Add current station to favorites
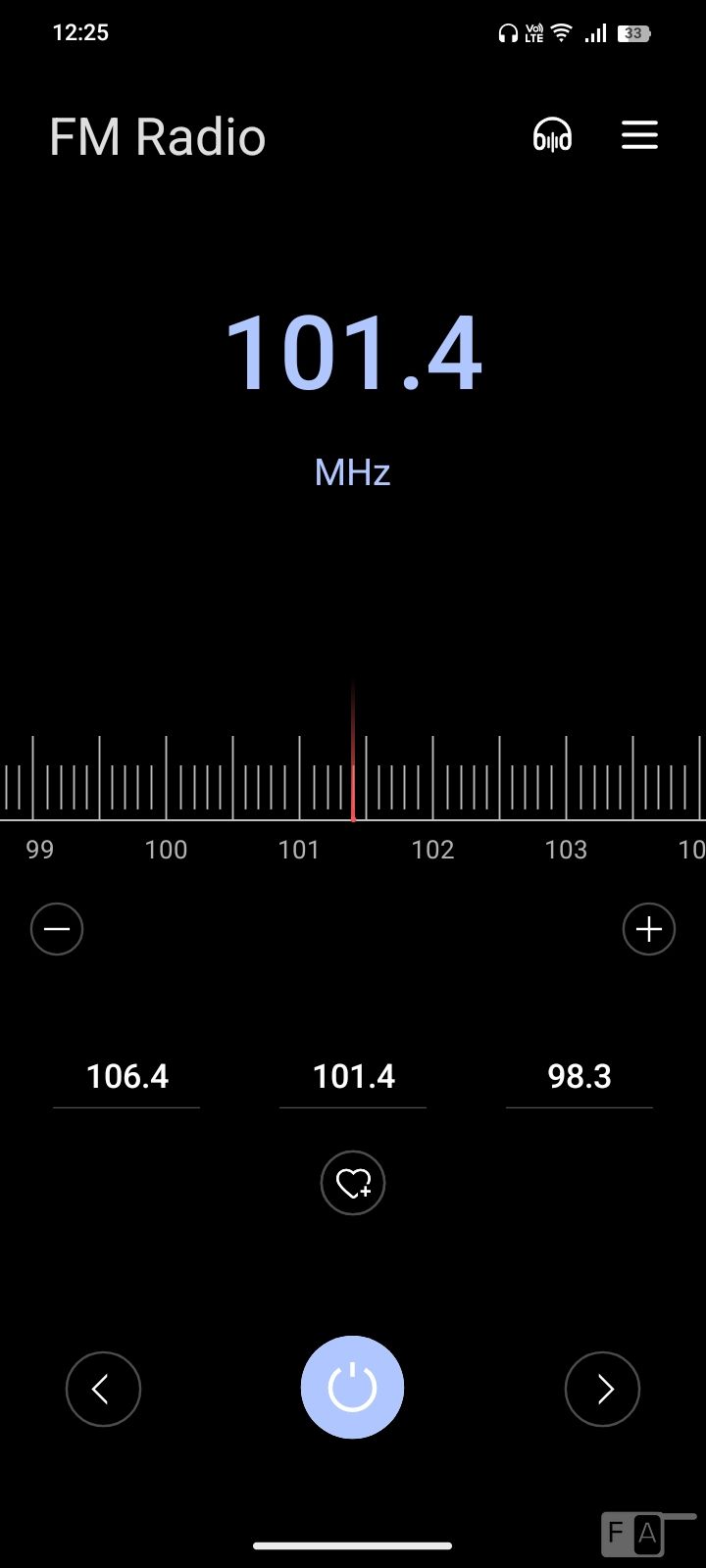This screenshot has height=1568, width=706. (353, 1183)
